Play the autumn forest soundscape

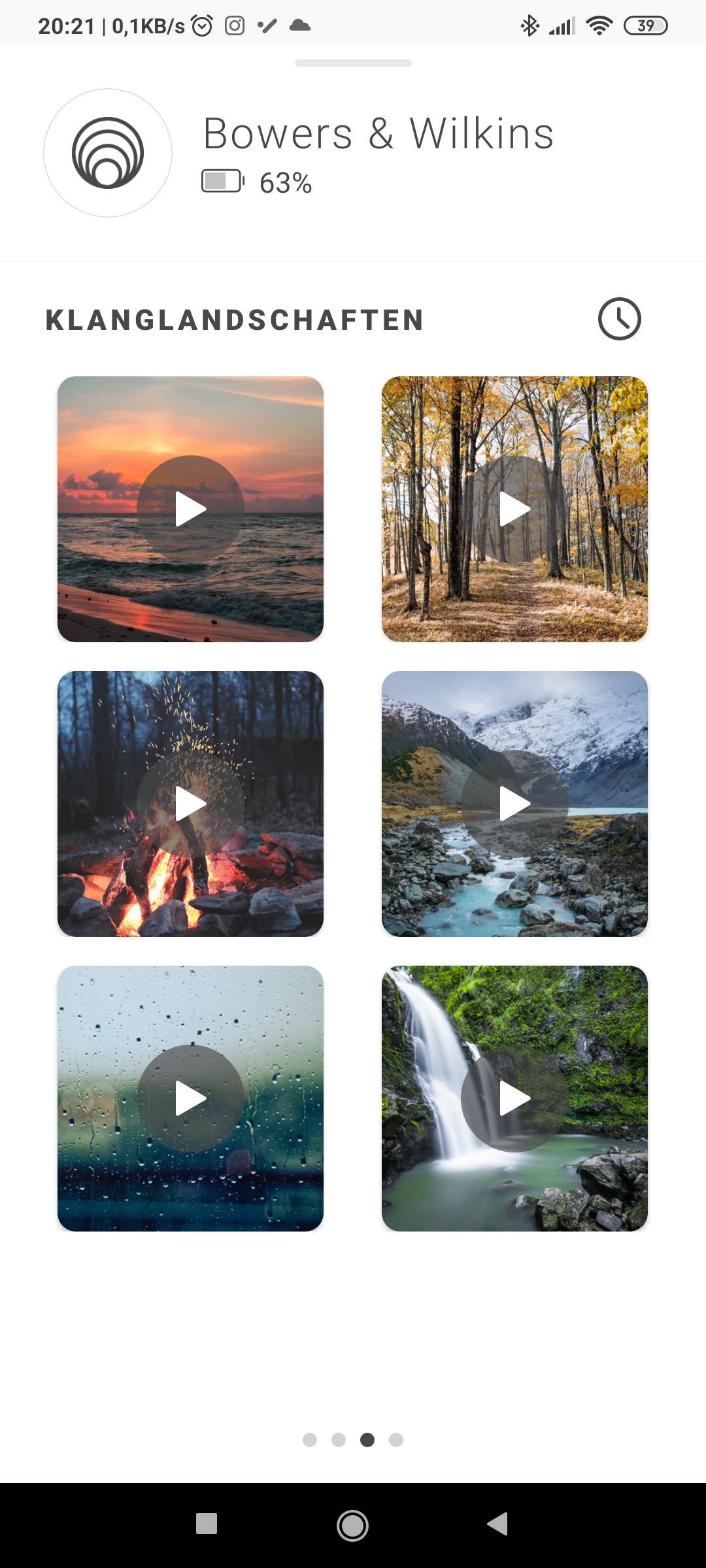(x=514, y=509)
